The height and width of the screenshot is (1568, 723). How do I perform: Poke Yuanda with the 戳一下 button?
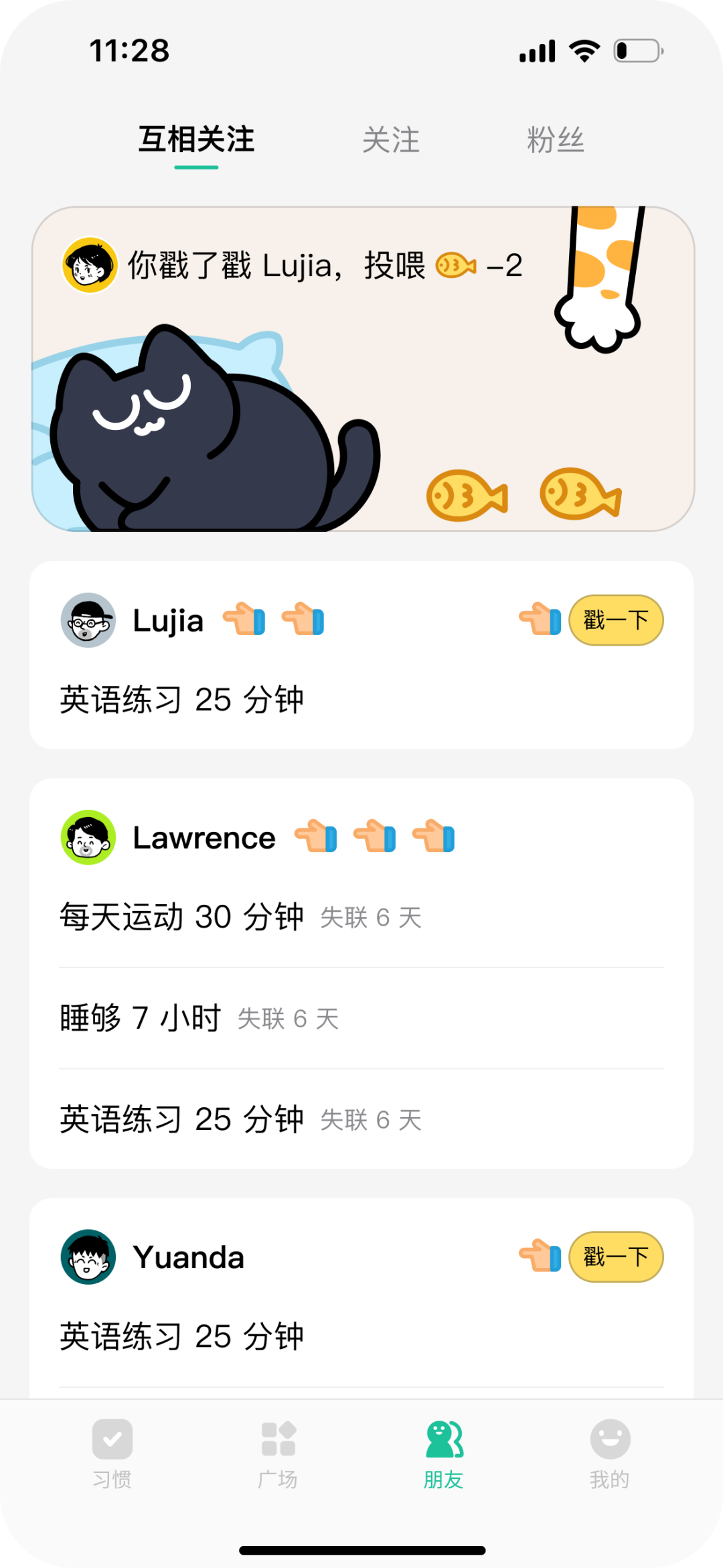(x=616, y=1257)
